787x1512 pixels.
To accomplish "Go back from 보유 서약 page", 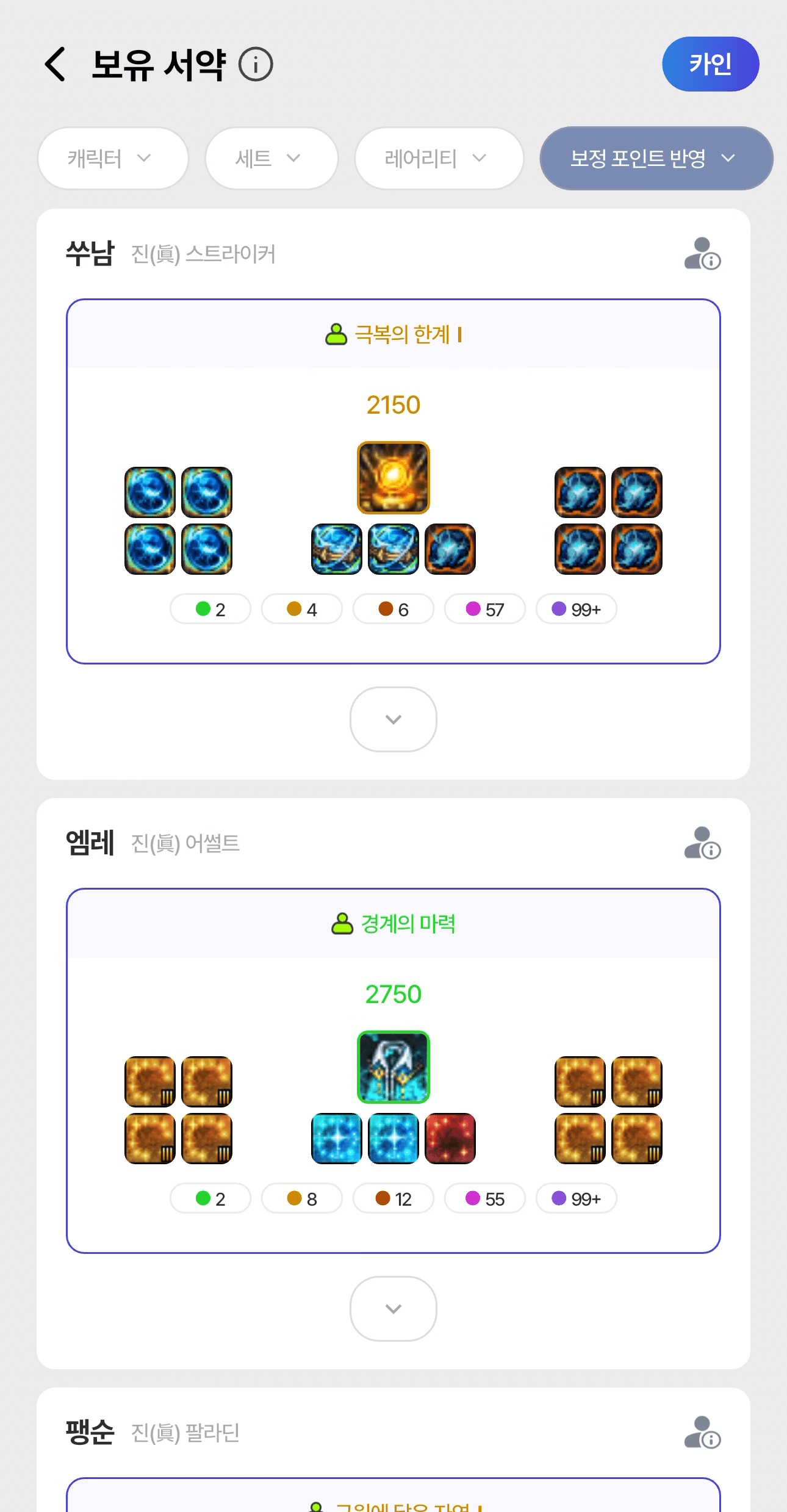I will click(x=56, y=64).
